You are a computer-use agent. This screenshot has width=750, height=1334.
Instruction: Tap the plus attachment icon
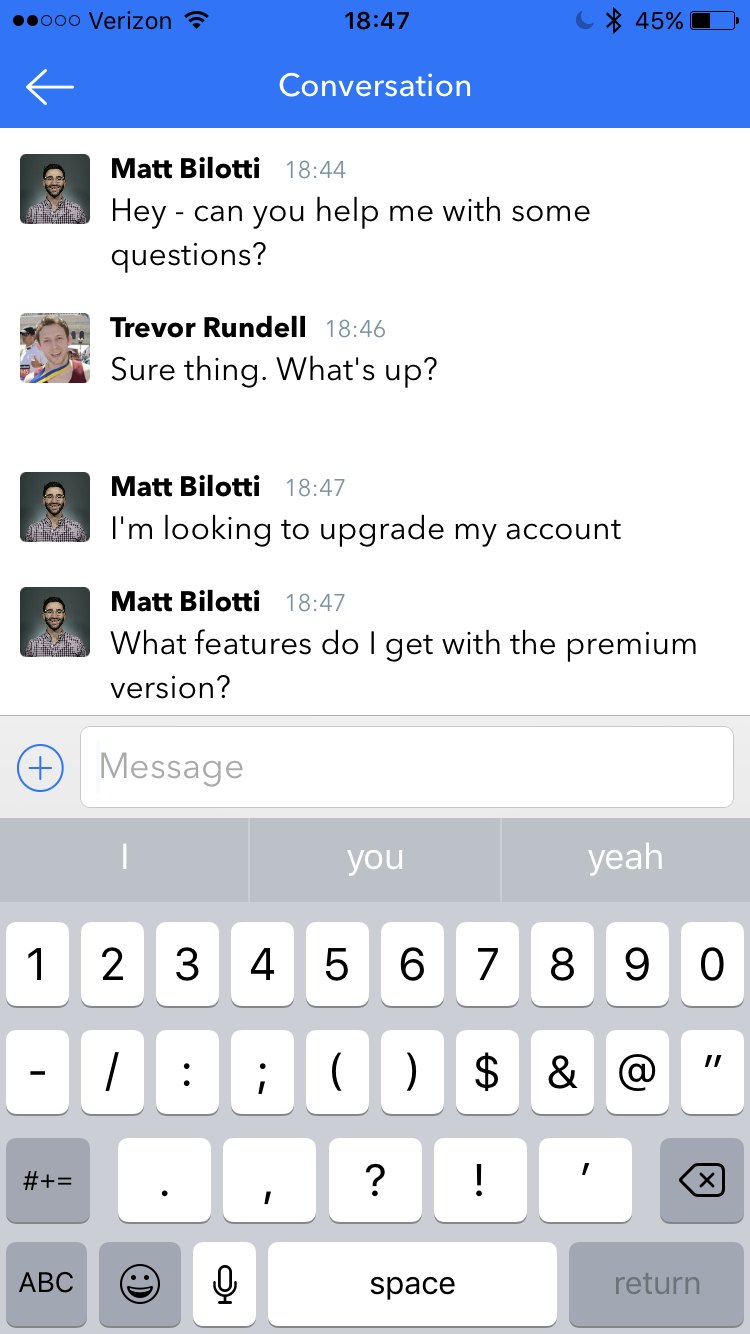pos(40,768)
